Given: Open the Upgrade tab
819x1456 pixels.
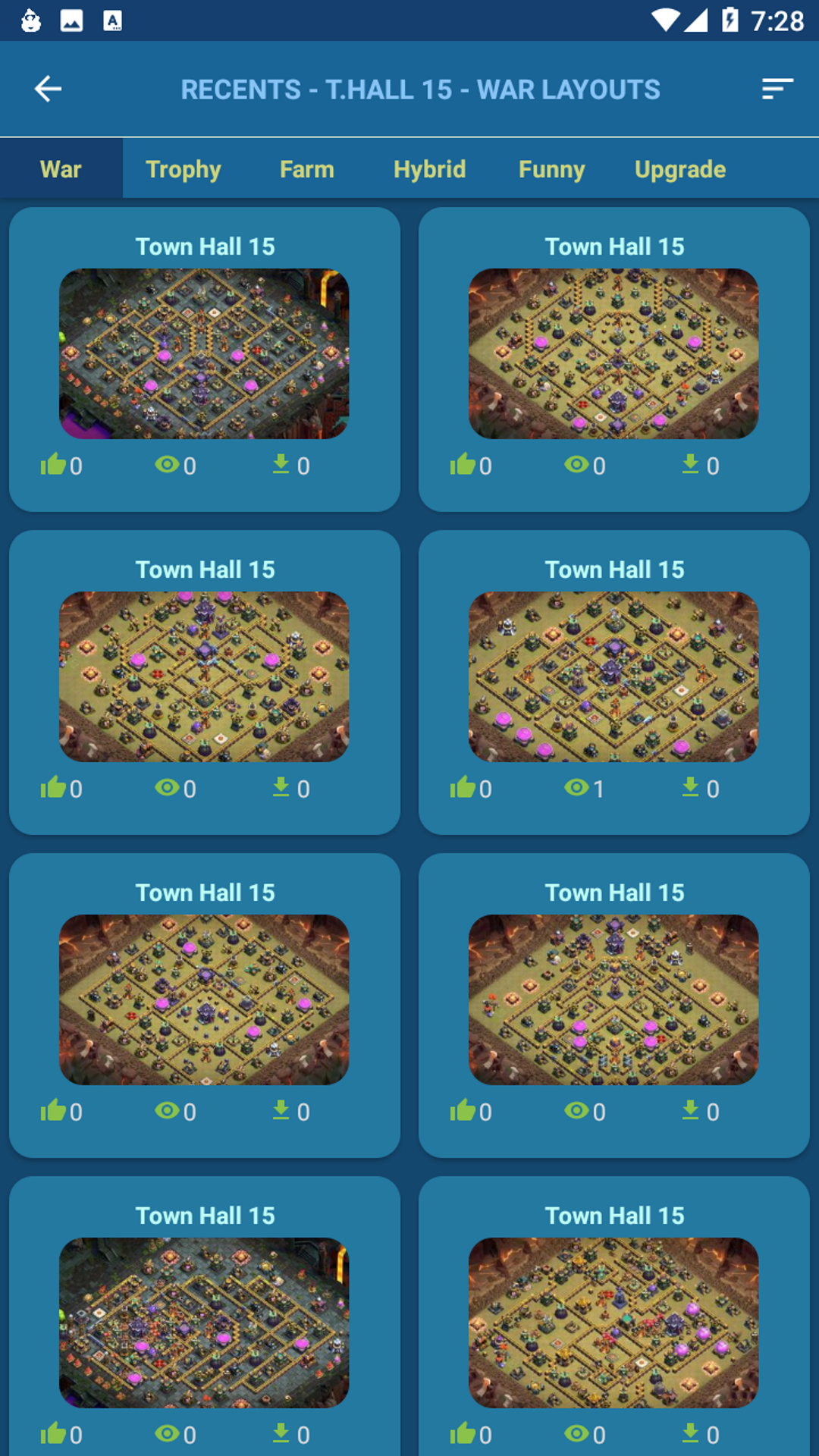Looking at the screenshot, I should [680, 169].
